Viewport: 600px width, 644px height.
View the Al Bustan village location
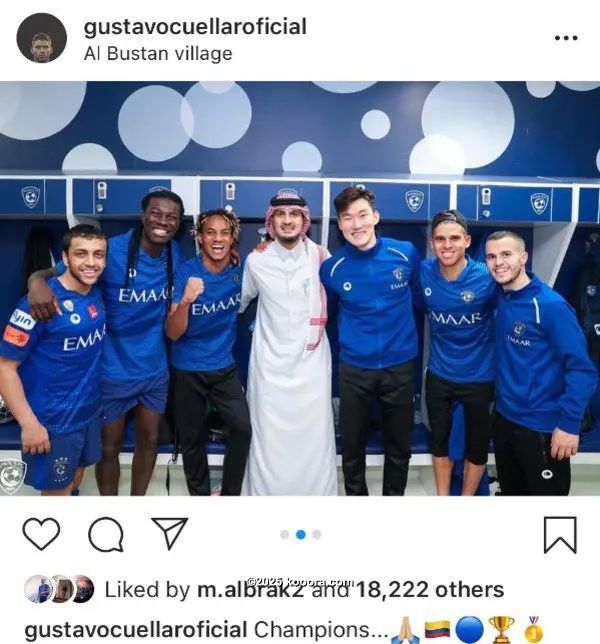coord(157,53)
